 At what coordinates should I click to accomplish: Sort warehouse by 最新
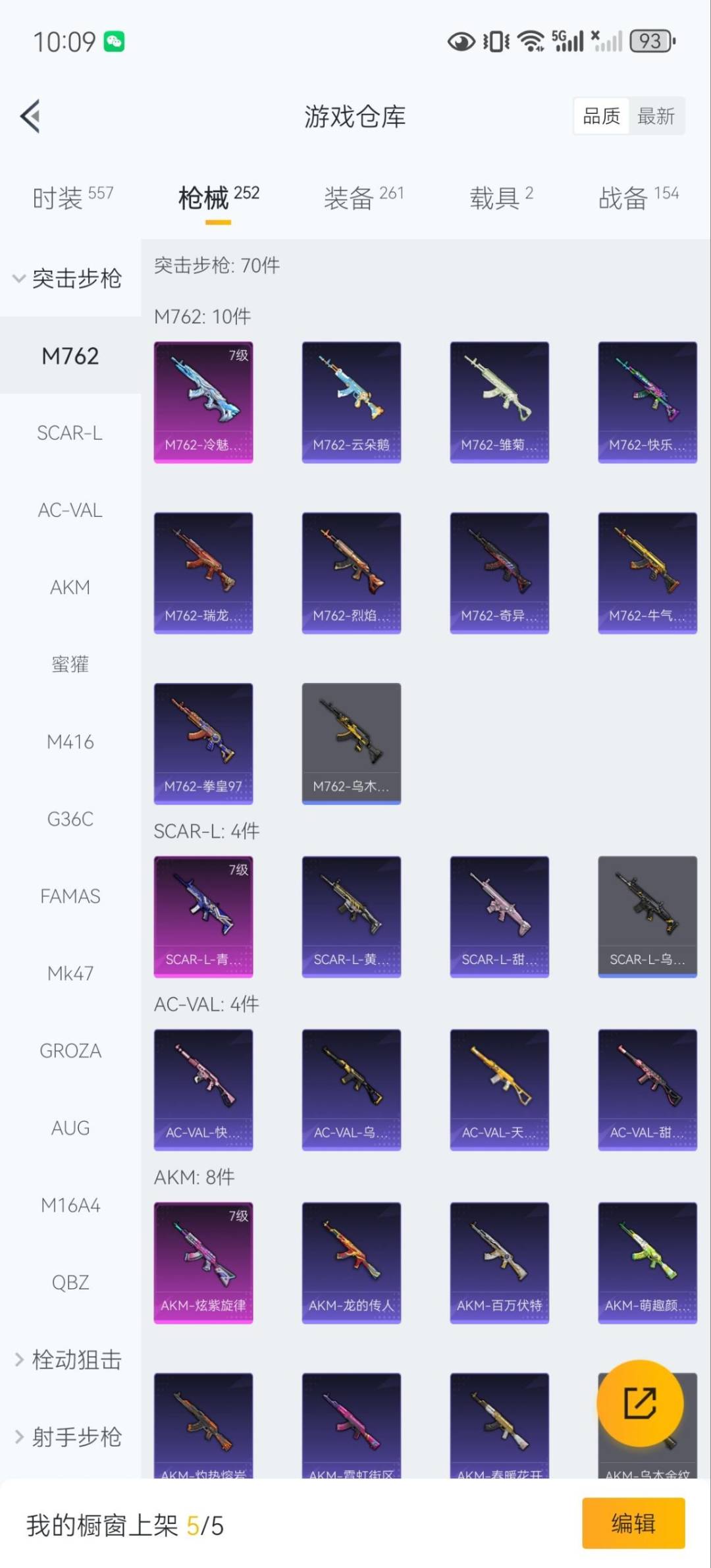[656, 117]
